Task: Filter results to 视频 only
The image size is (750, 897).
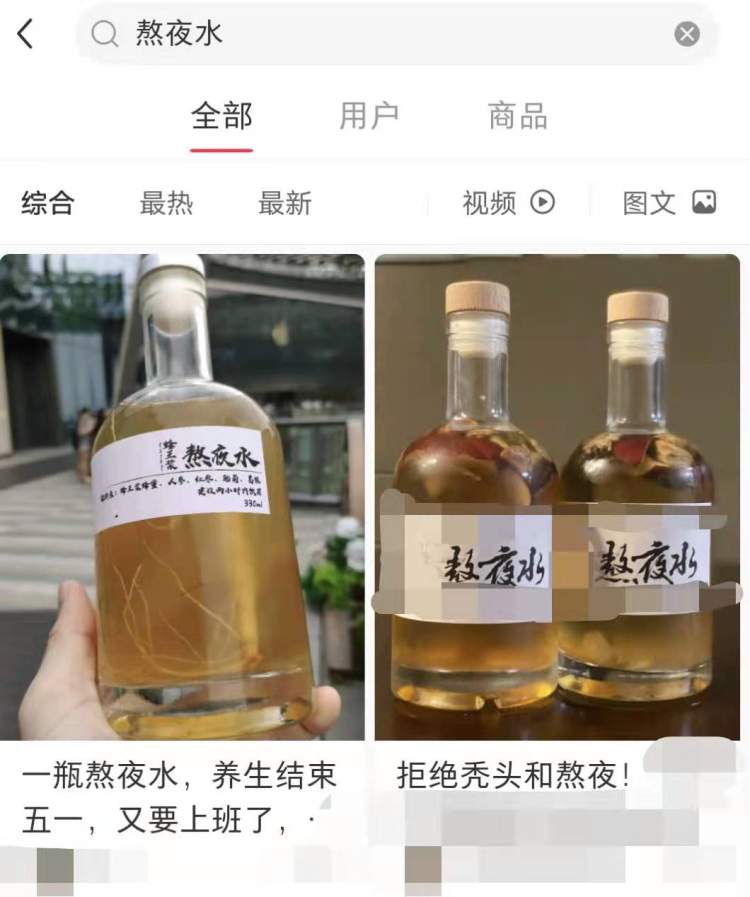Action: (508, 203)
